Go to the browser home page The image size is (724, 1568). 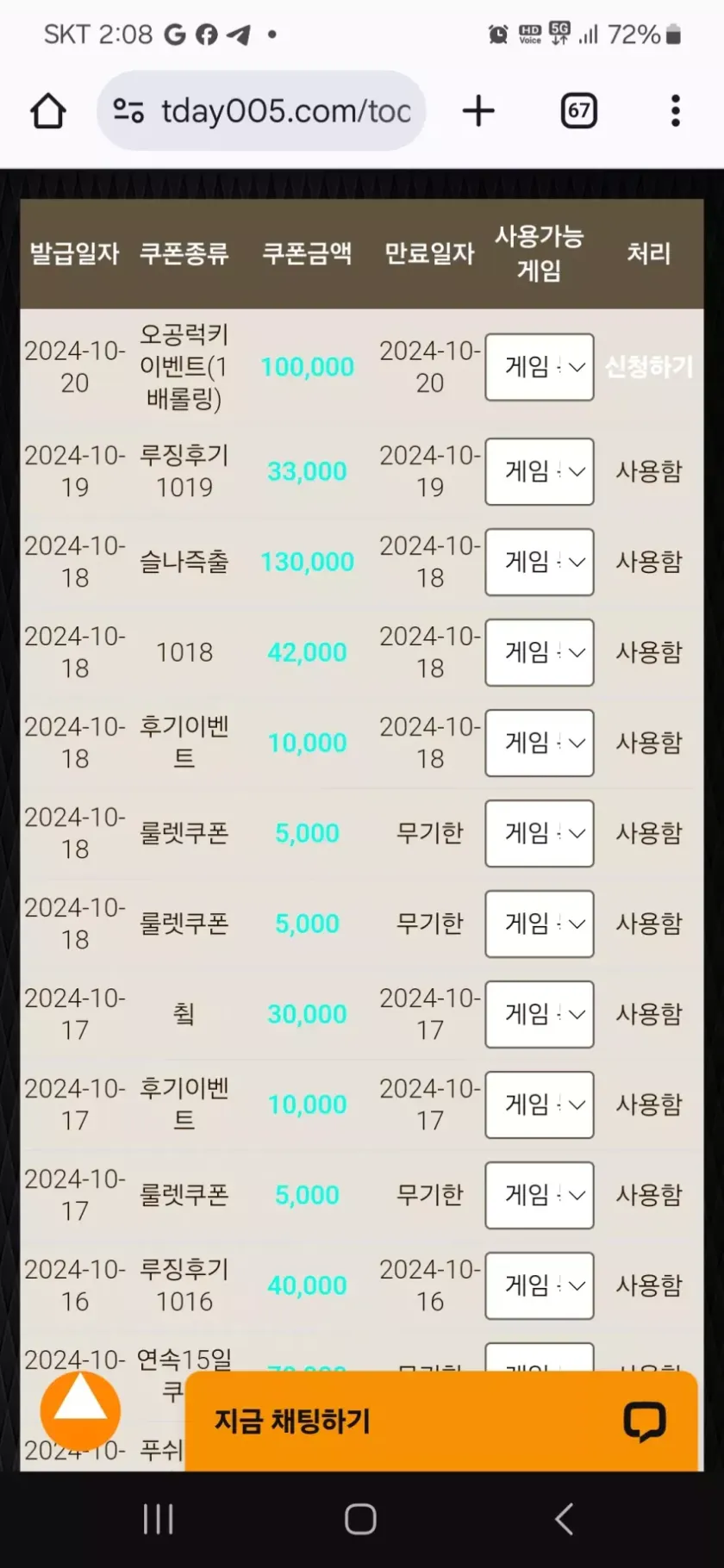(x=48, y=111)
